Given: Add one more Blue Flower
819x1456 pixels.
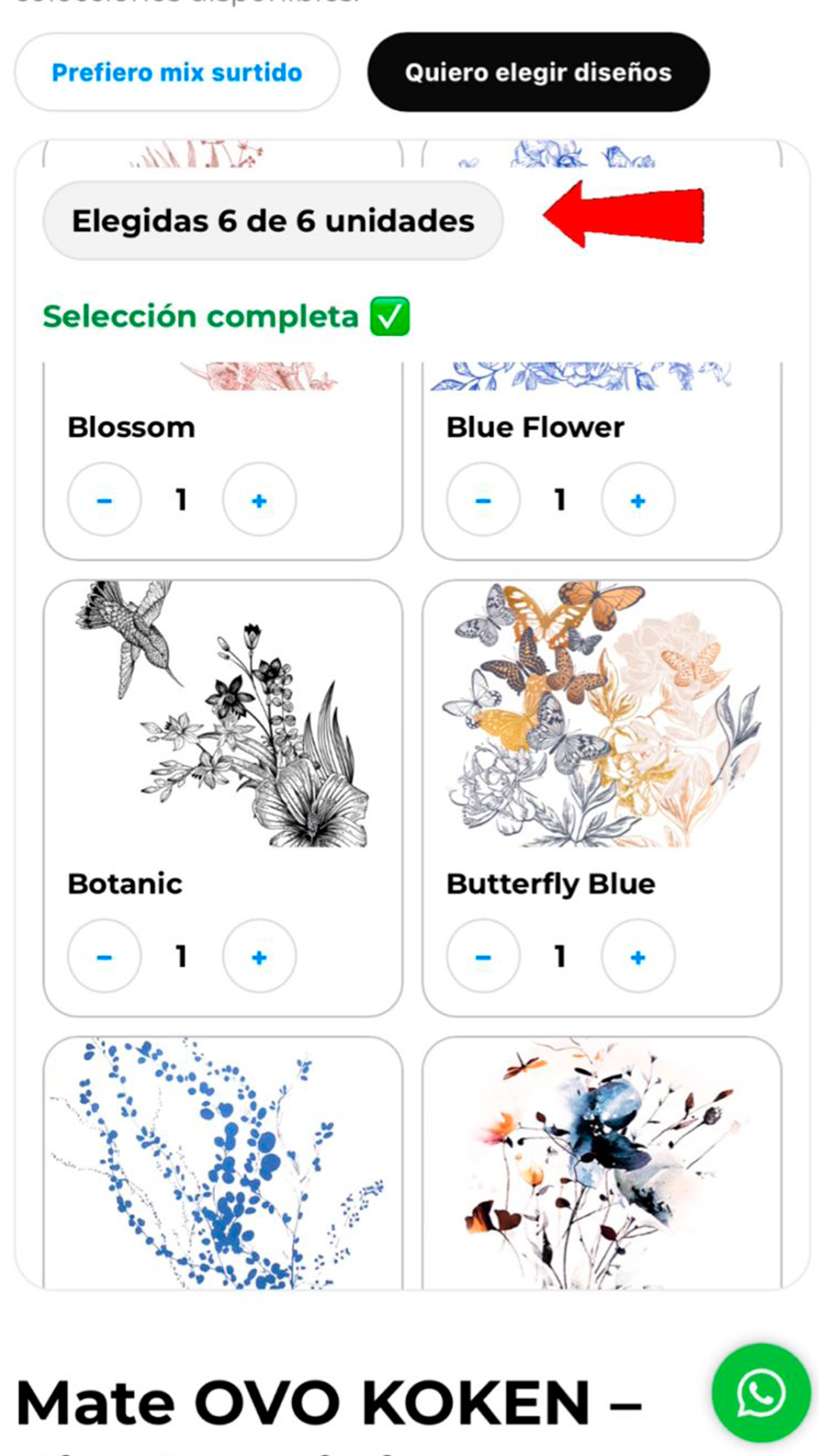Looking at the screenshot, I should pyautogui.click(x=638, y=500).
